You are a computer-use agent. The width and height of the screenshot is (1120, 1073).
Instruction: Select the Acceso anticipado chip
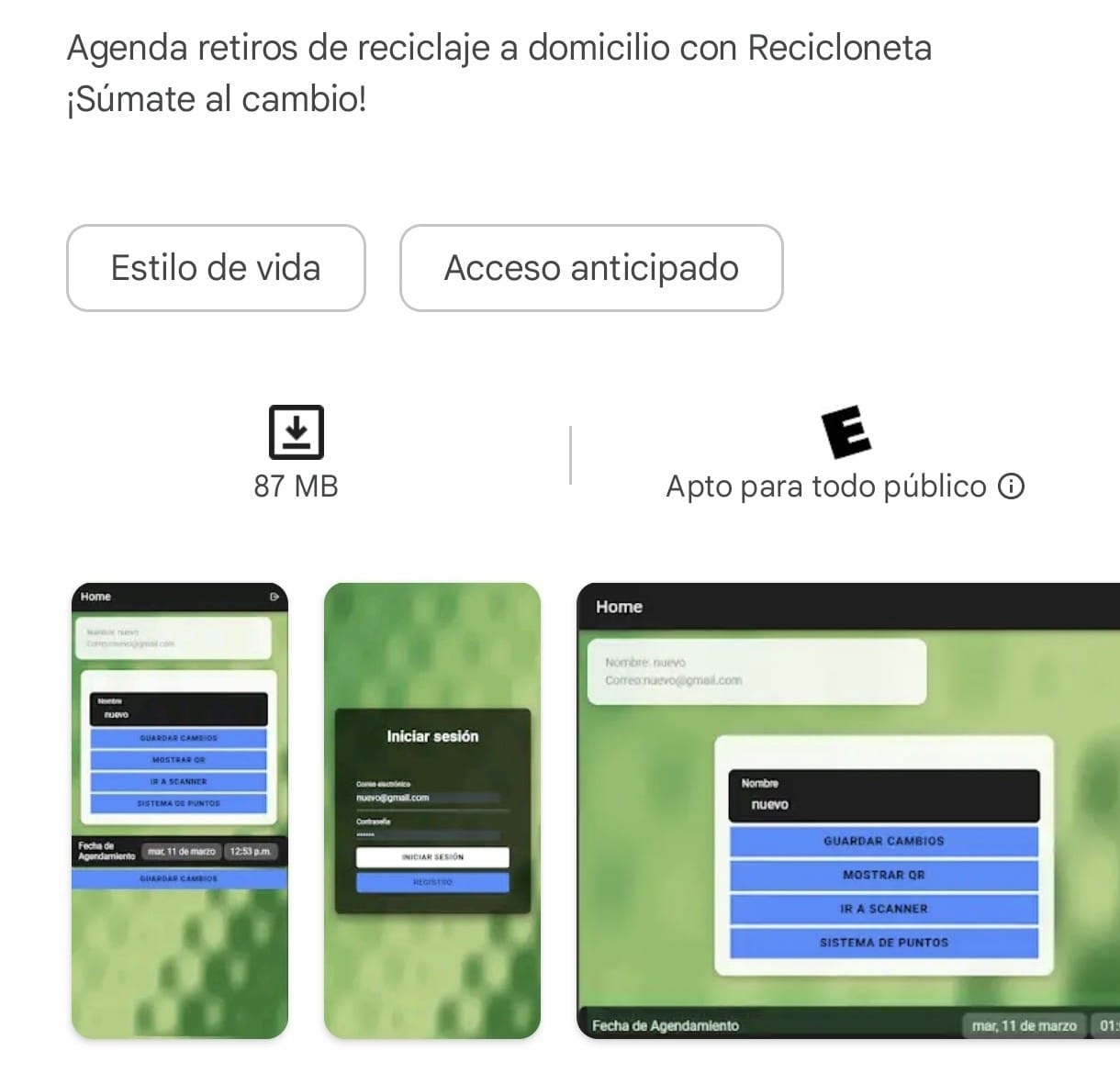(x=591, y=268)
